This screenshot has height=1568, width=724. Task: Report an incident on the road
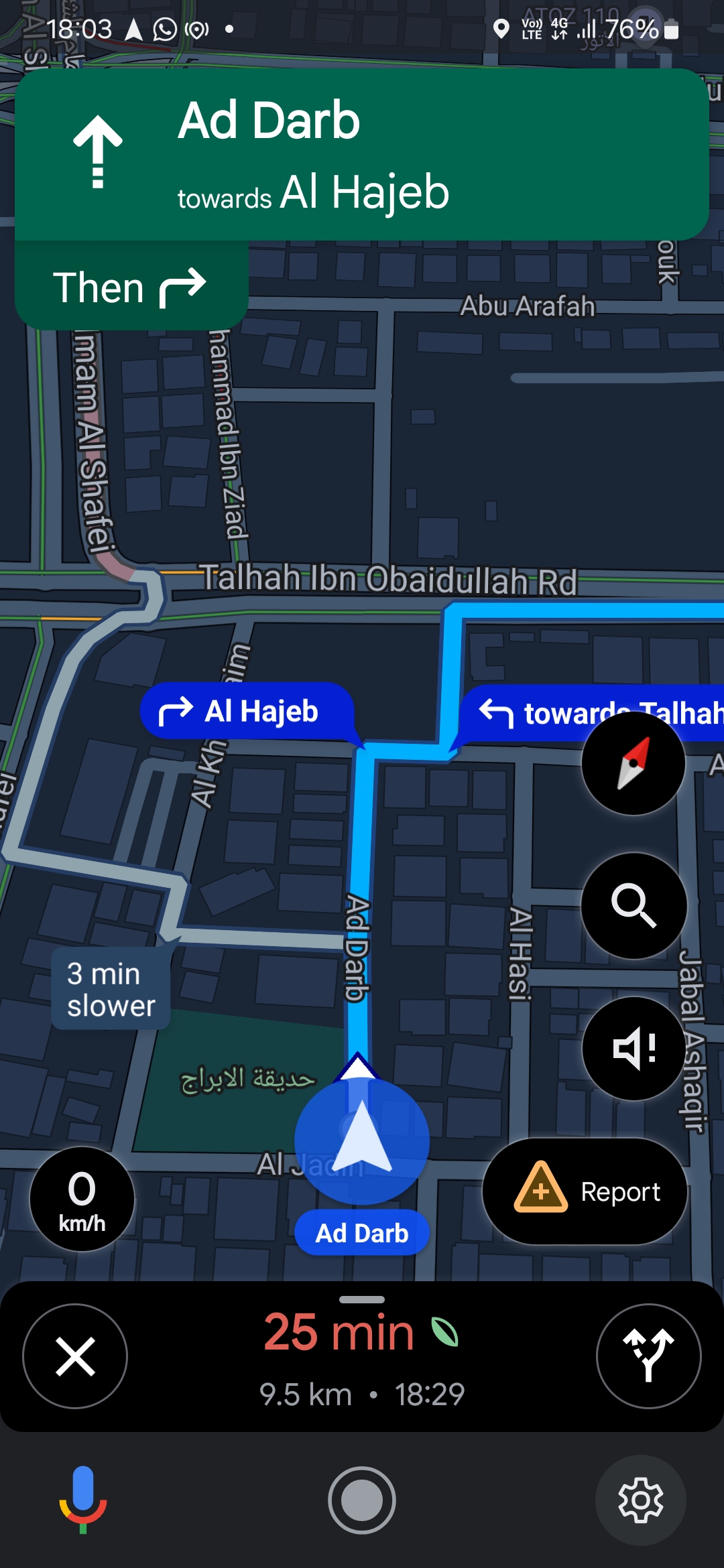pos(585,1191)
